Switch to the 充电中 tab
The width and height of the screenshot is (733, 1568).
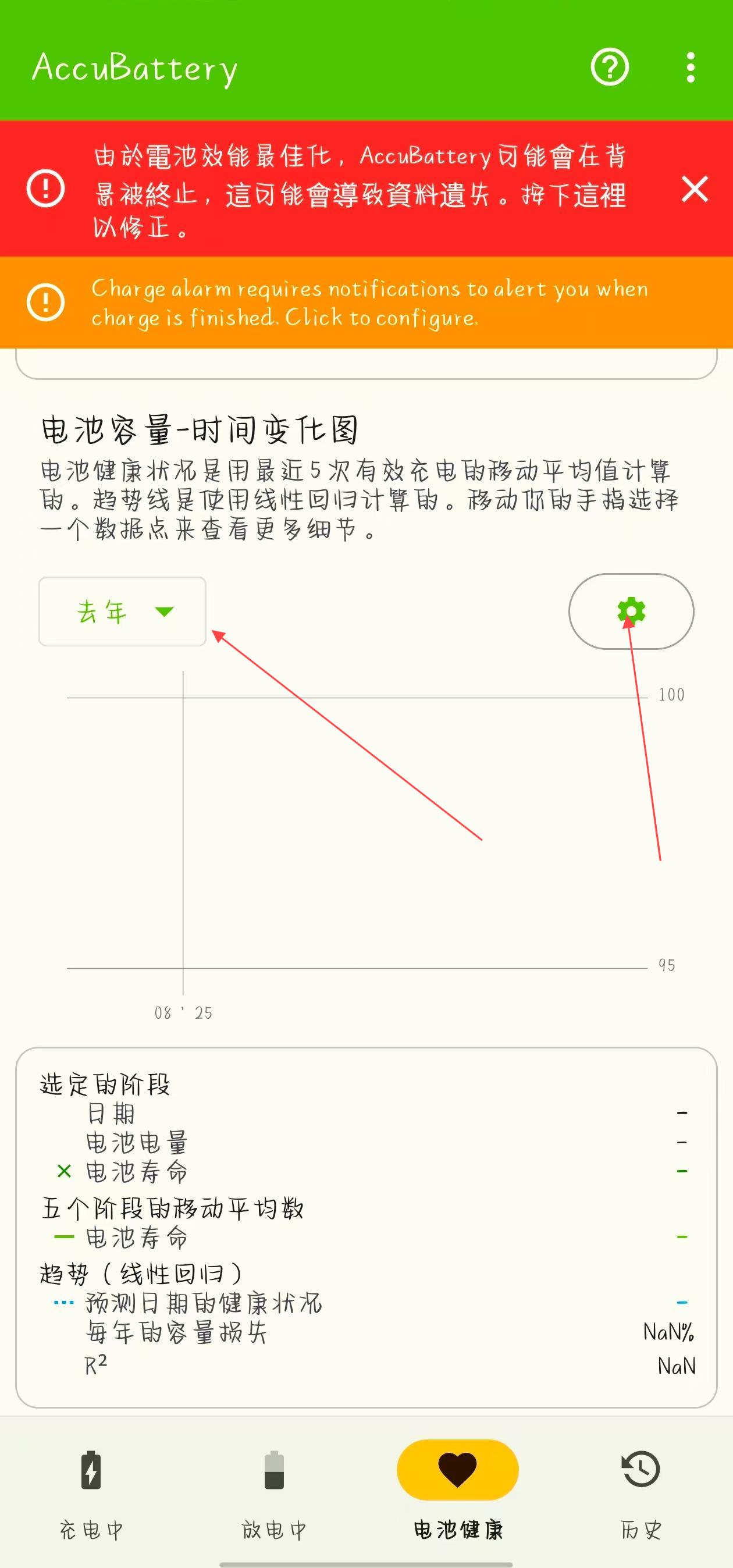pos(91,1492)
